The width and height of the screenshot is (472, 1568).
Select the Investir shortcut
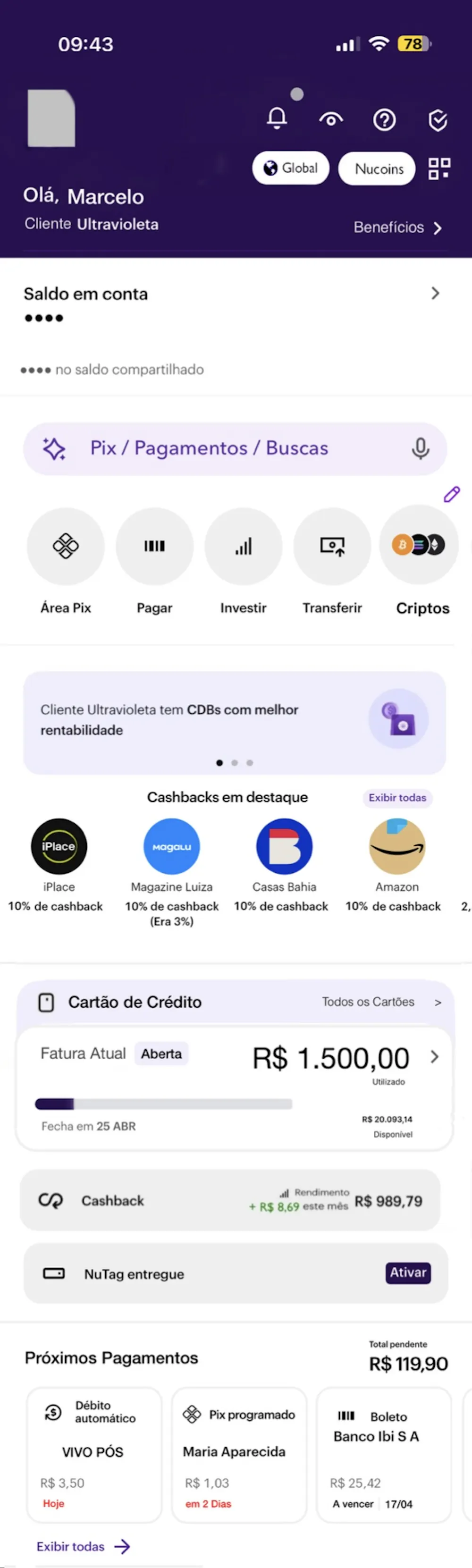pyautogui.click(x=244, y=546)
